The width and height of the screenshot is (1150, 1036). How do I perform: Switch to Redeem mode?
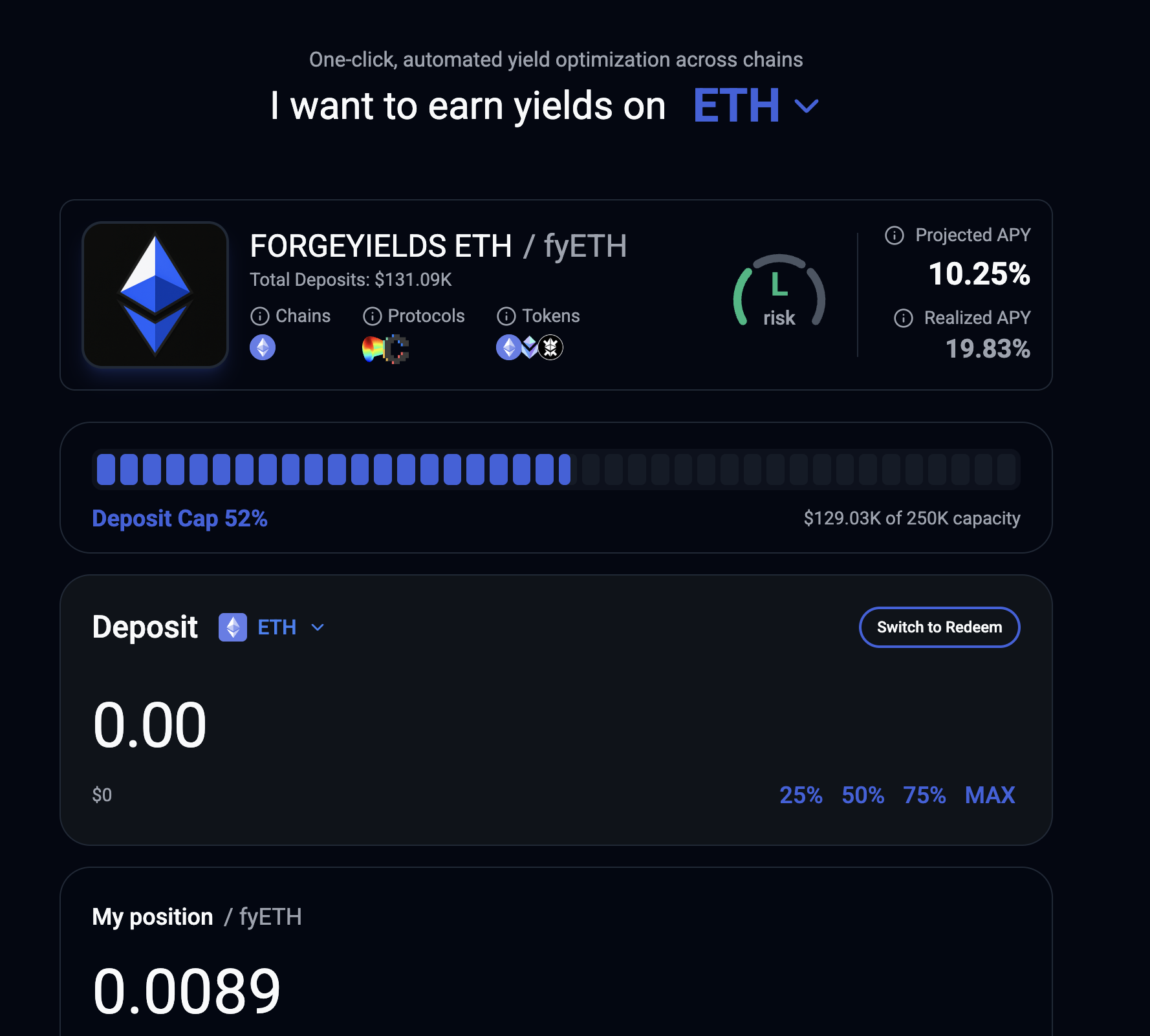[938, 627]
